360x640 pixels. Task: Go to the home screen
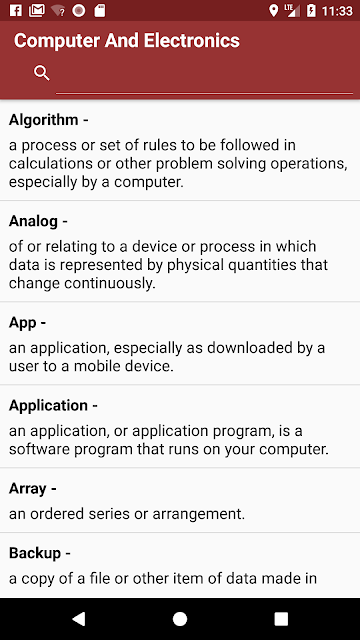(x=180, y=619)
